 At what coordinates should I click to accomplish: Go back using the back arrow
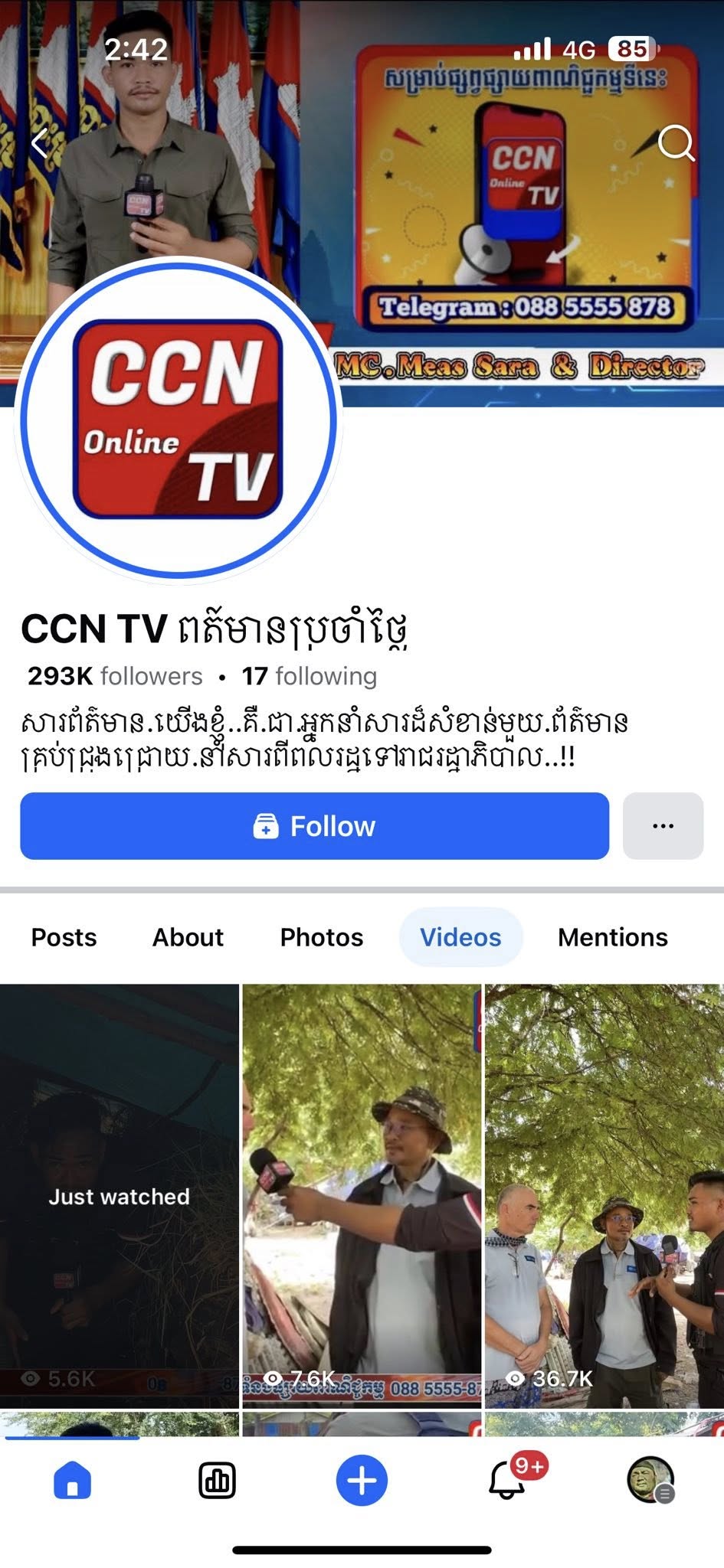click(x=41, y=142)
